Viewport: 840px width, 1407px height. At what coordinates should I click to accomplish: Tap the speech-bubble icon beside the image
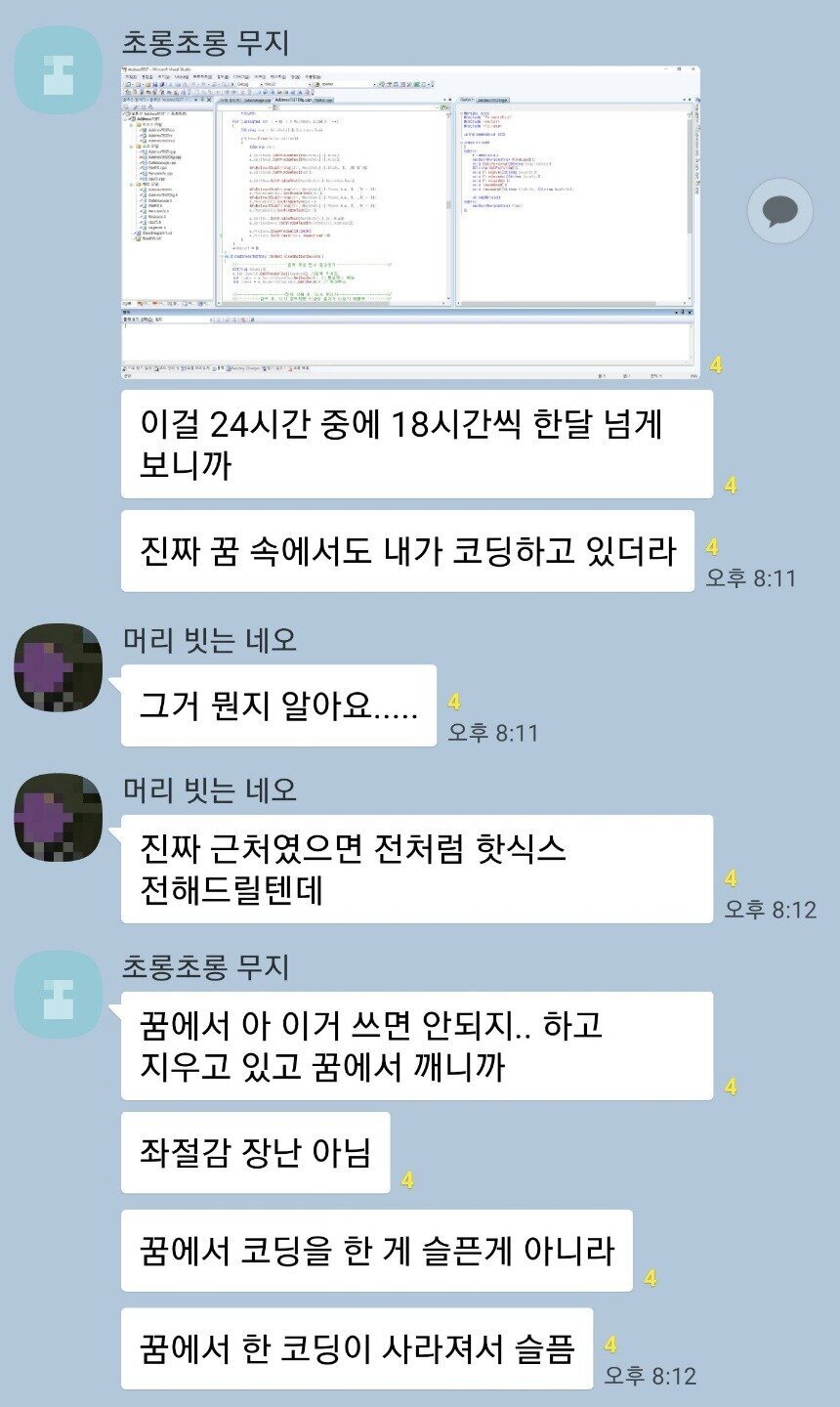[779, 210]
